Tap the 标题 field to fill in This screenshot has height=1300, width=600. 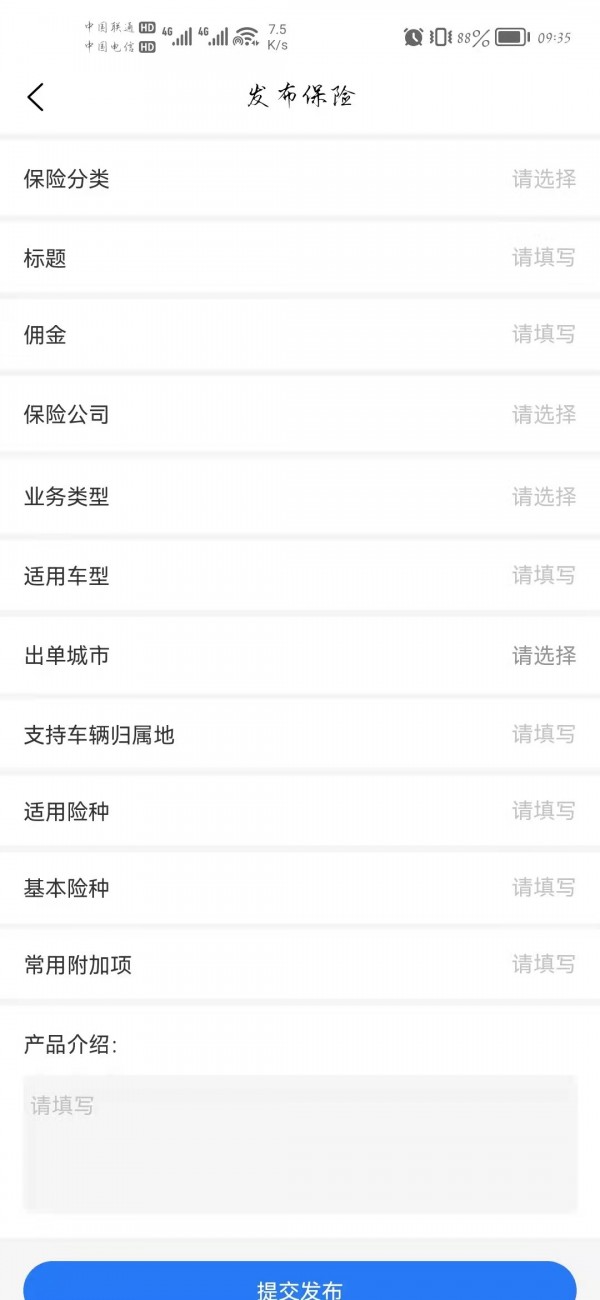543,258
